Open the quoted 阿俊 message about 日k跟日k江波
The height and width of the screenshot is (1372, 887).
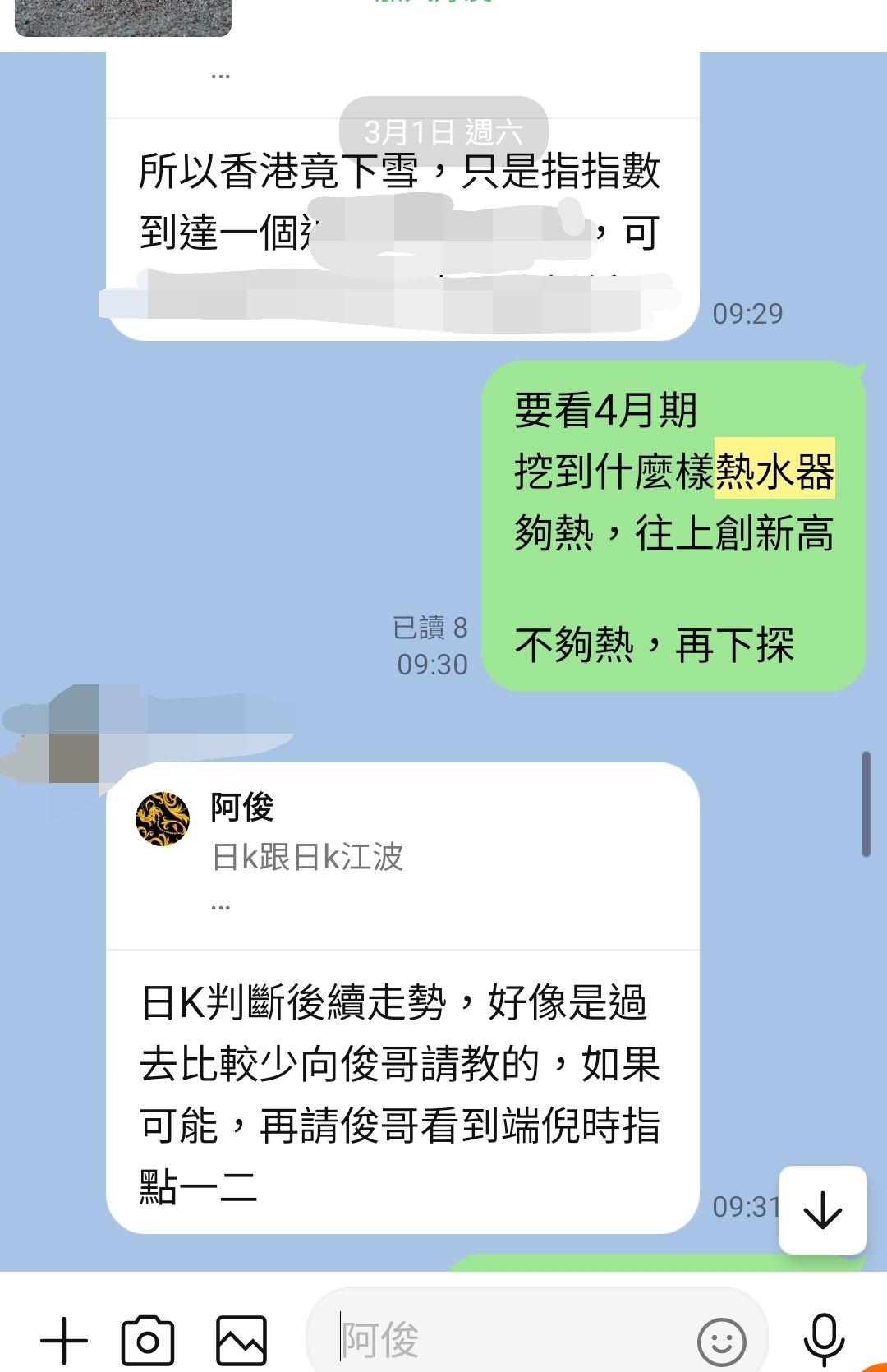pos(402,856)
